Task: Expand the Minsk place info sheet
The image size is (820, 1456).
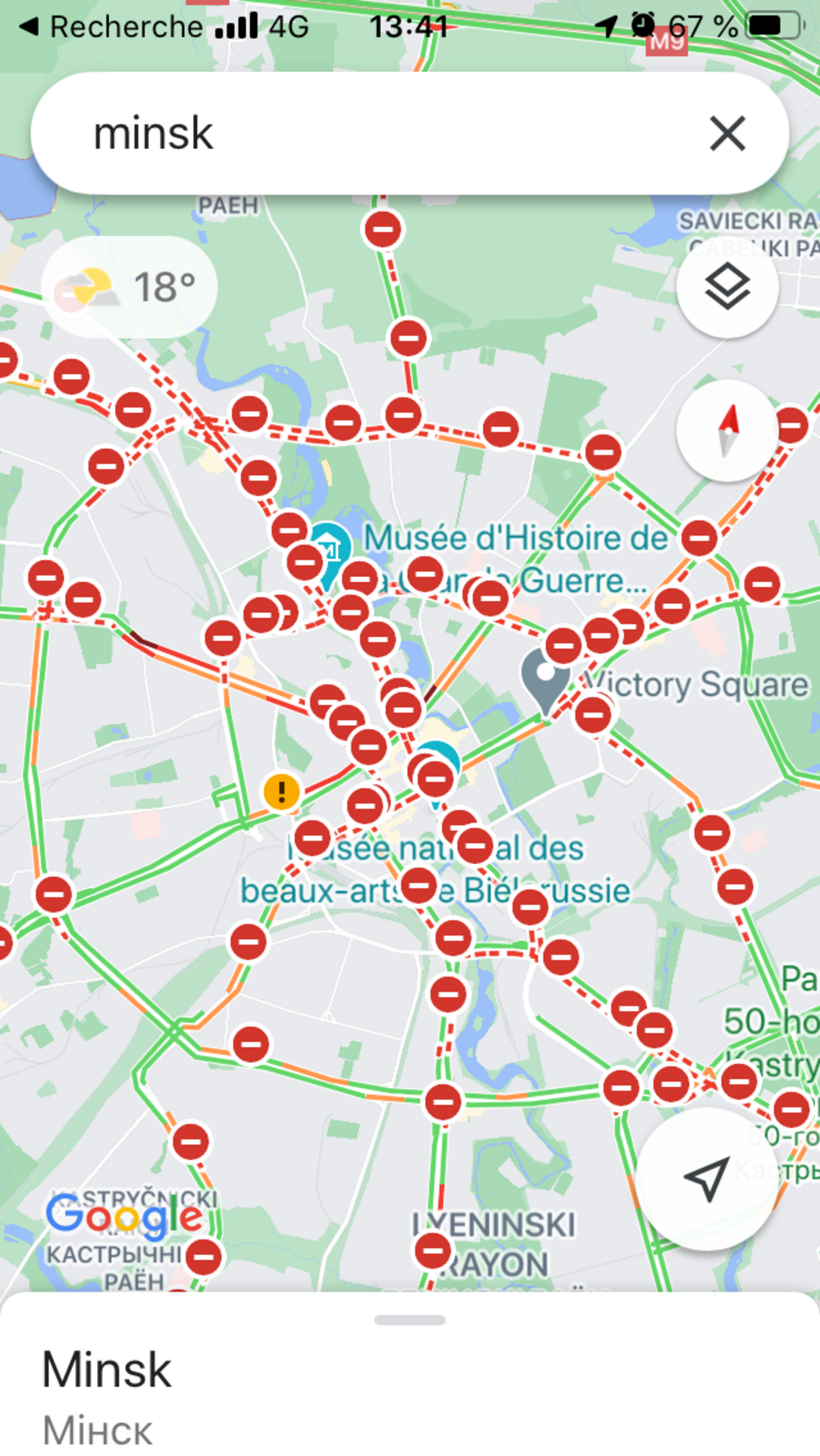Action: tap(410, 1320)
